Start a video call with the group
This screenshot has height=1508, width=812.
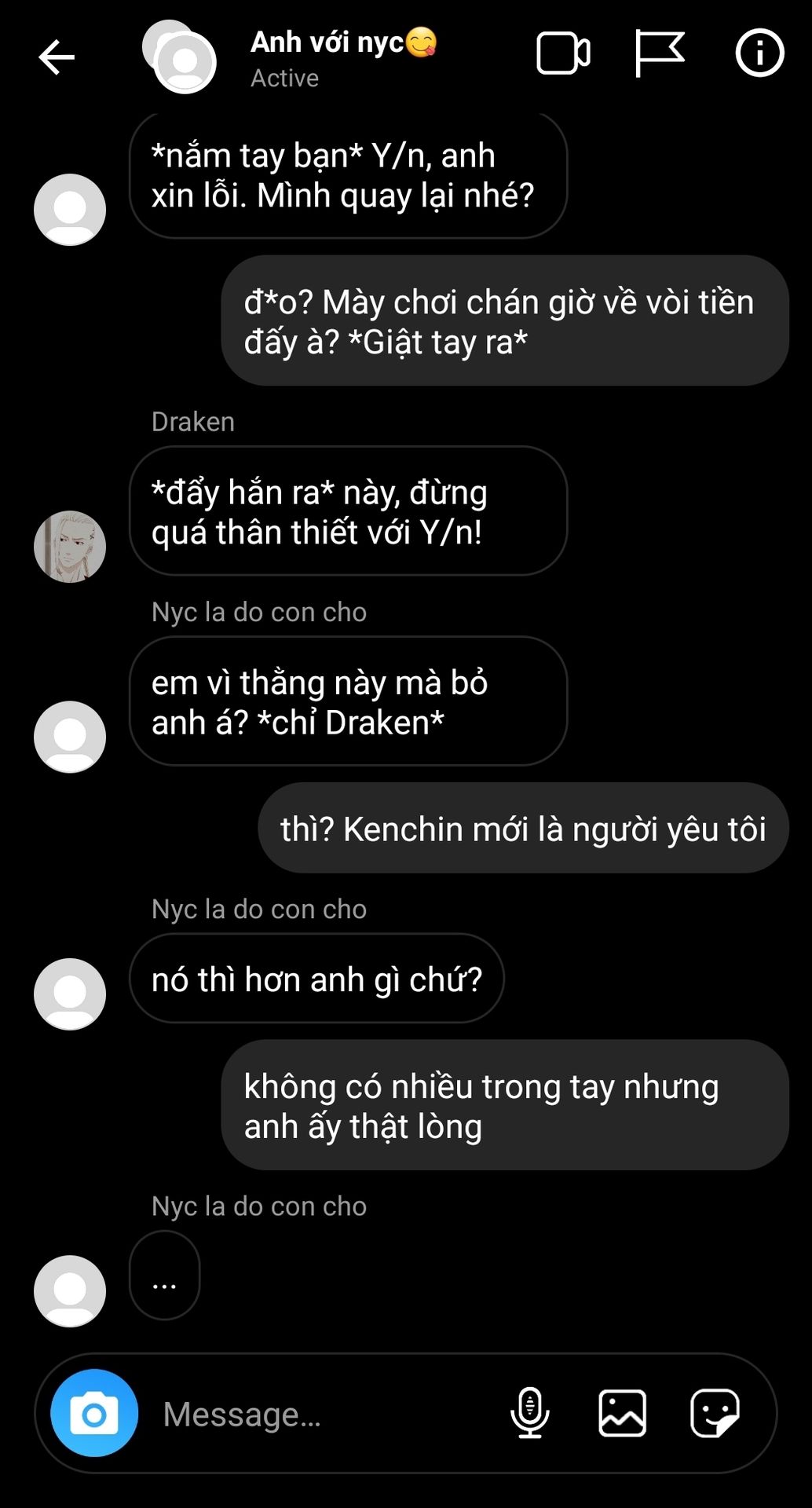click(563, 54)
